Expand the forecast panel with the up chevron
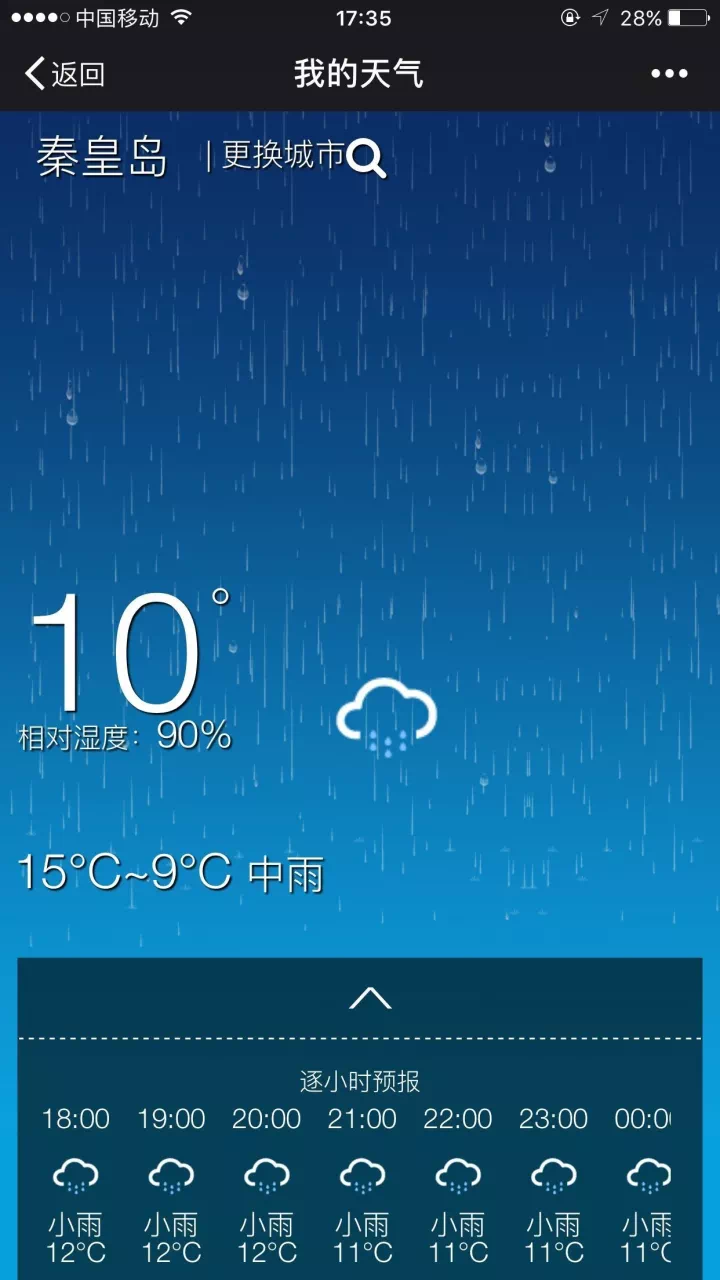The width and height of the screenshot is (720, 1280). tap(369, 997)
